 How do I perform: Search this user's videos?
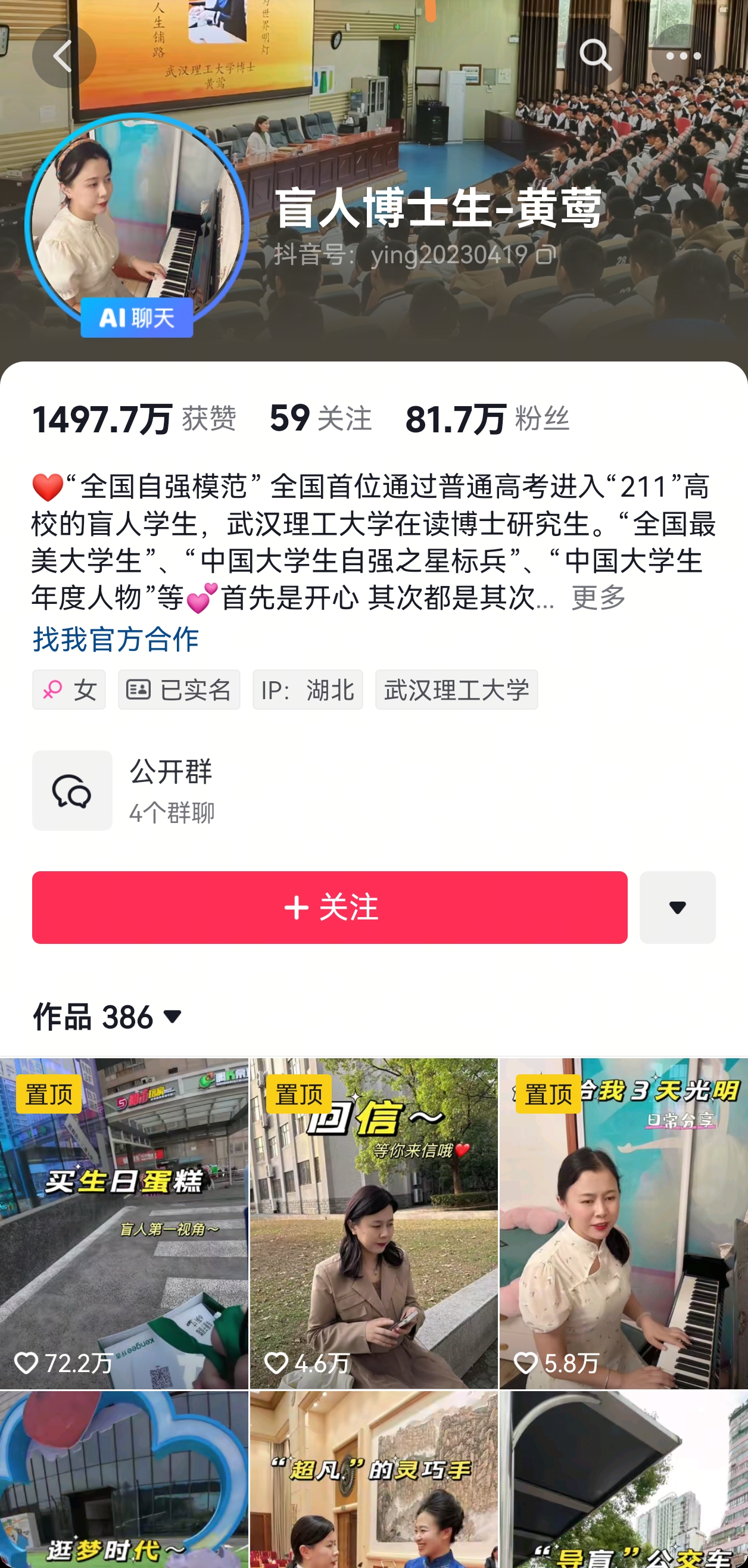pyautogui.click(x=594, y=56)
